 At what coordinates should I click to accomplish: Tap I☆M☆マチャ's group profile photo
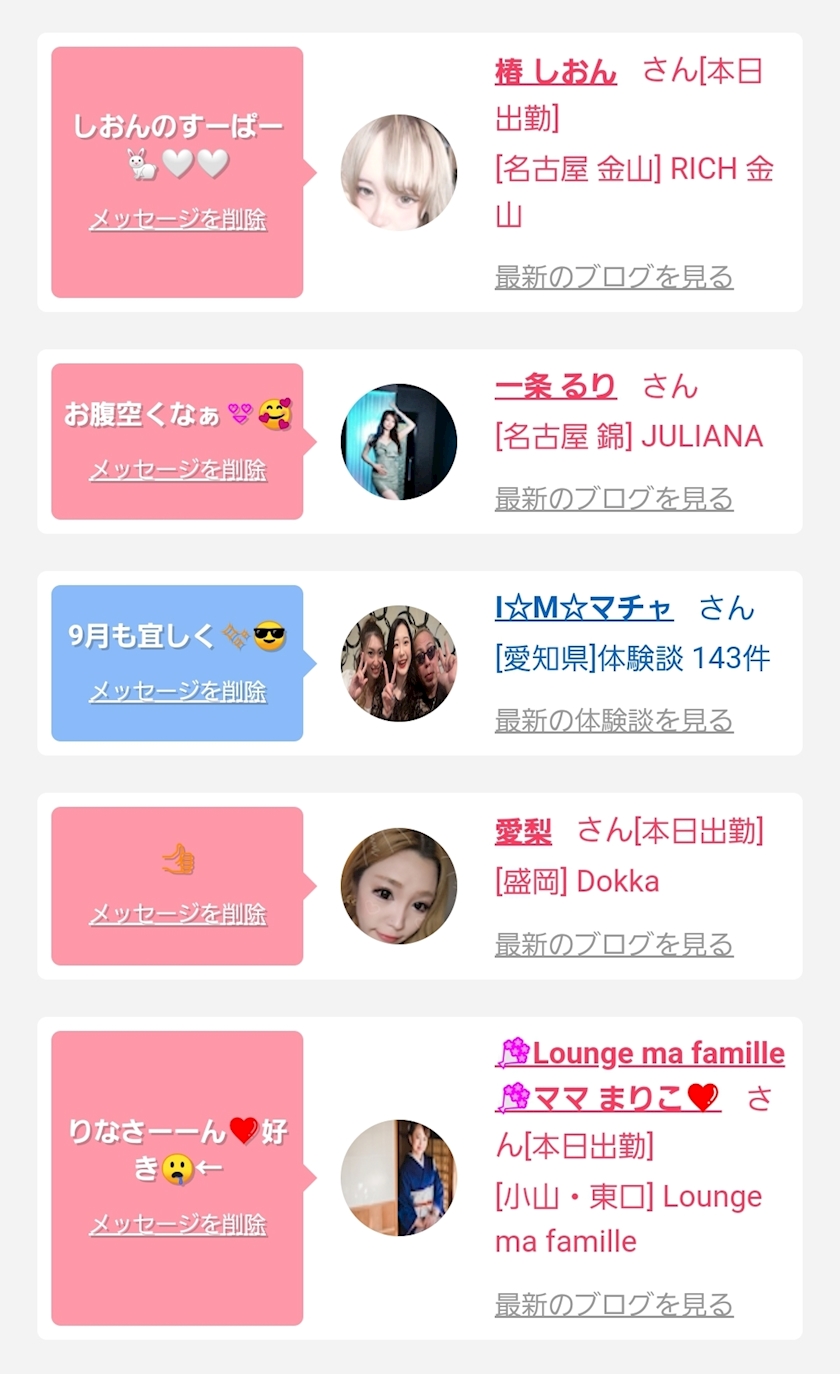[398, 663]
